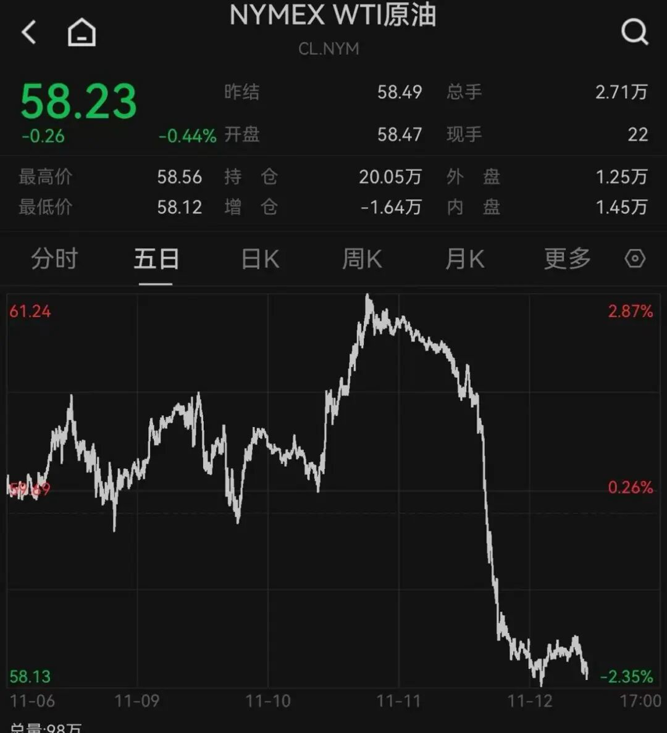Screen dimensions: 667x733
Task: Open the home icon
Action: click(x=82, y=33)
